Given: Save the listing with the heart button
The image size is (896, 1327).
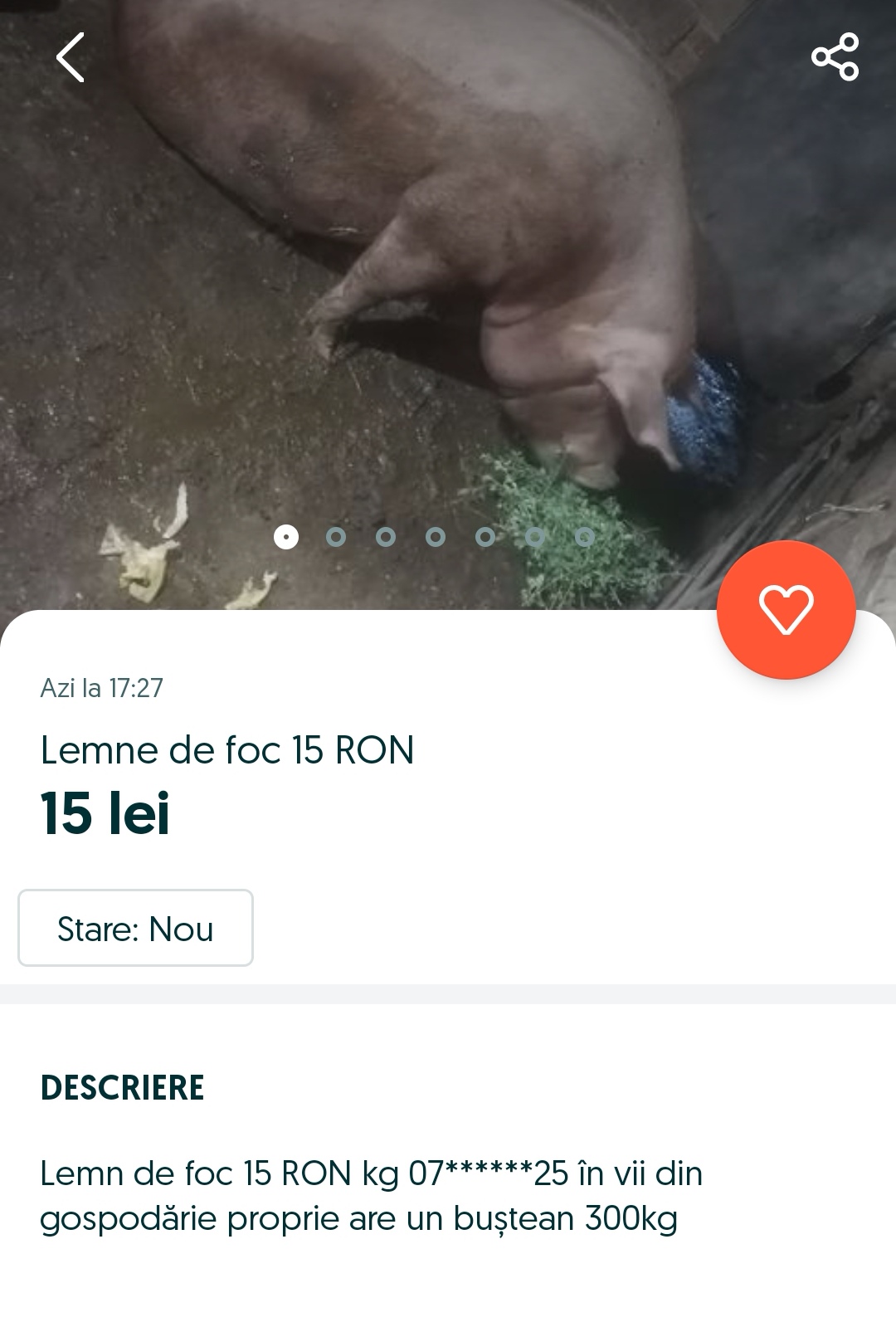Looking at the screenshot, I should (x=786, y=610).
